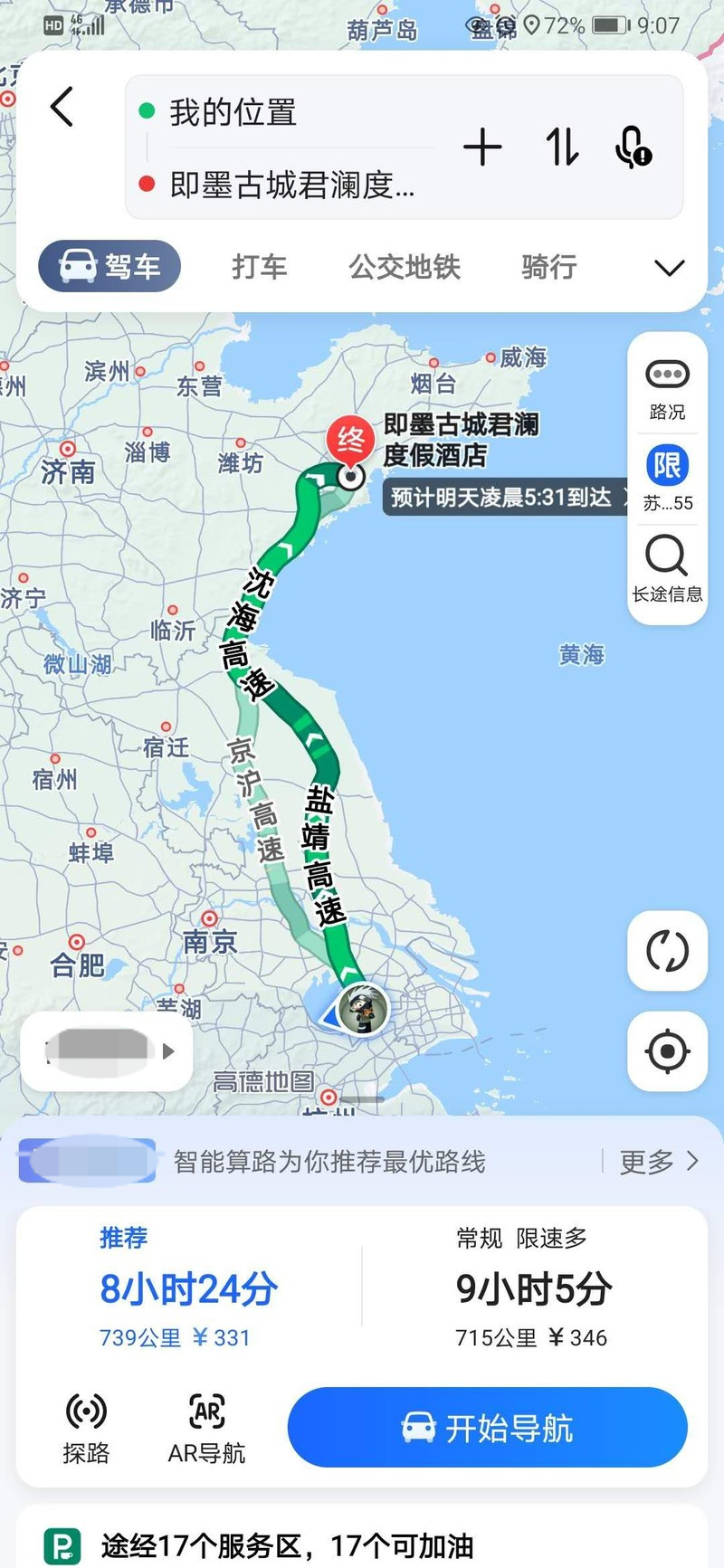
Task: Select the 常规 9小时5分 route
Action: (x=532, y=1289)
